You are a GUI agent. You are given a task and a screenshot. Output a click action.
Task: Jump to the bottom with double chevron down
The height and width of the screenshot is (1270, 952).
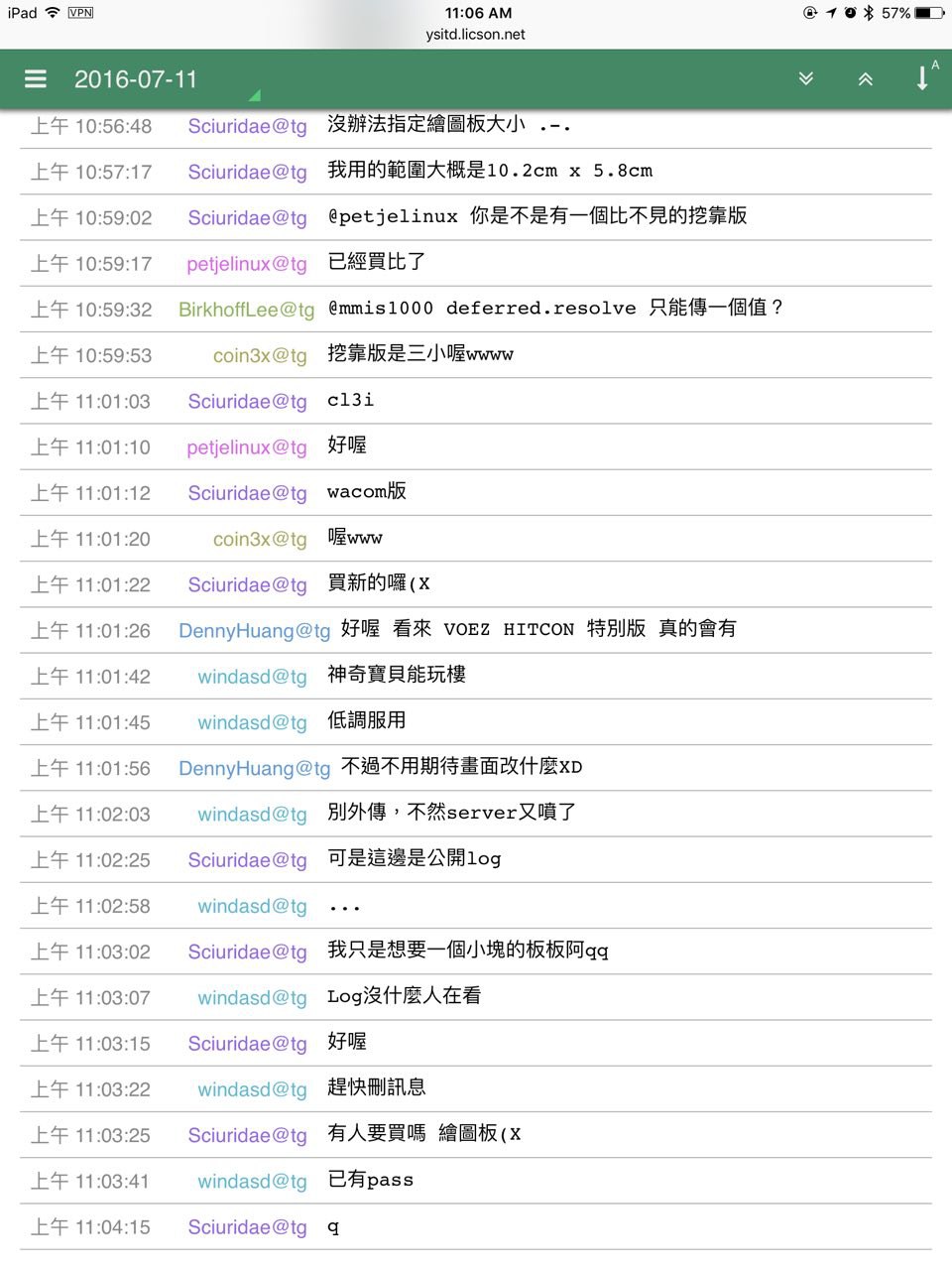(x=806, y=79)
